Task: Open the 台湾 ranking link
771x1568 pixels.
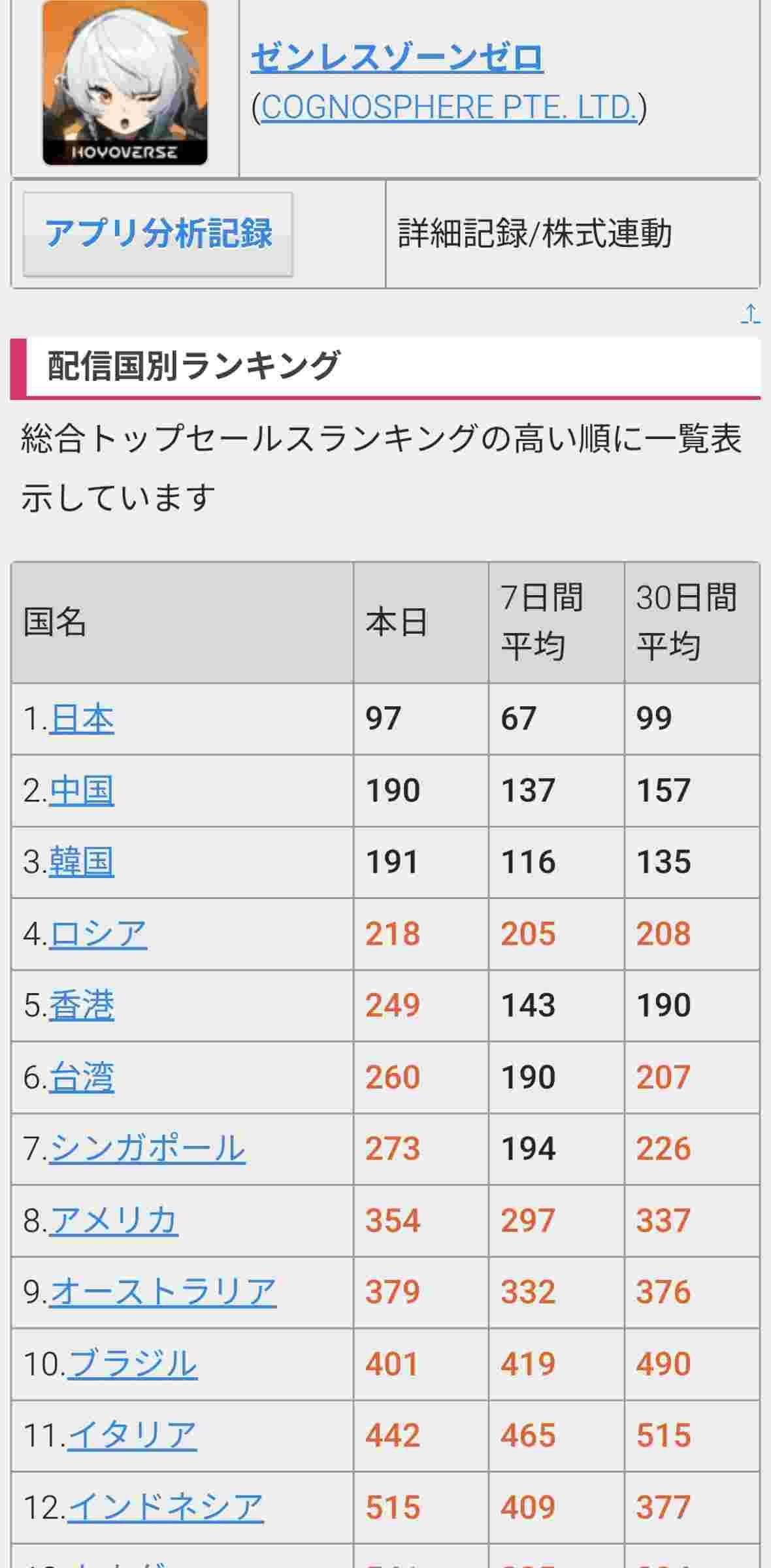Action: (x=82, y=1077)
